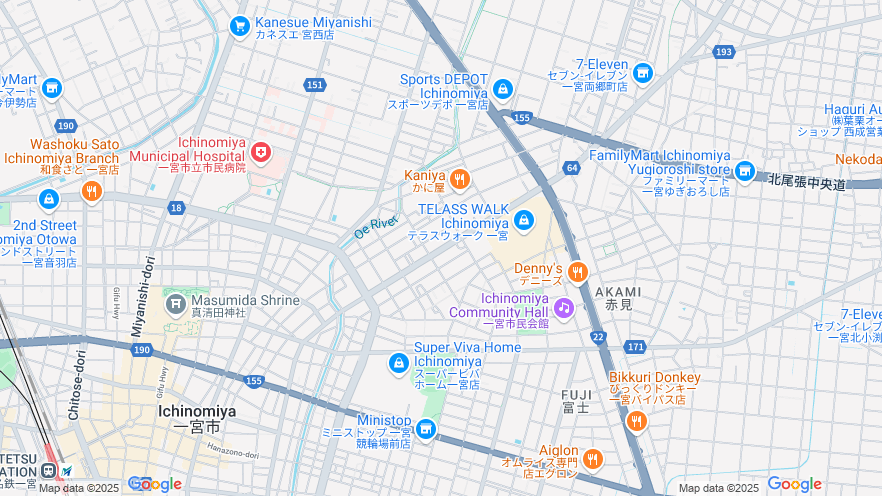This screenshot has height=496, width=882.
Task: Tap the Ministop convenience store marker
Action: pos(426,430)
